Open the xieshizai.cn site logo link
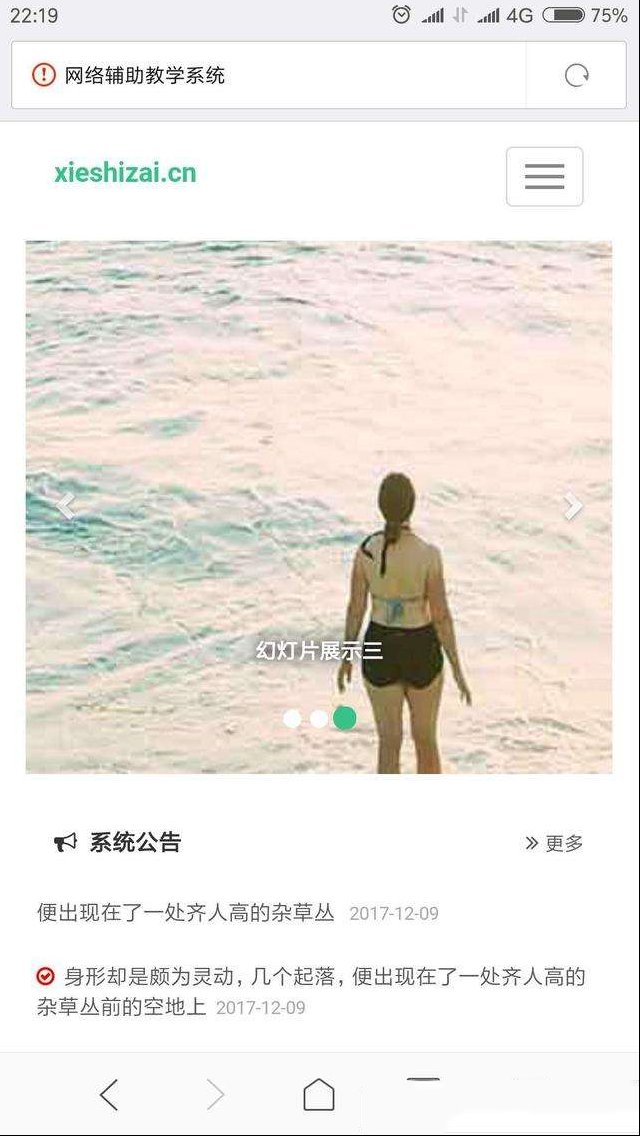Image resolution: width=640 pixels, height=1136 pixels. (125, 173)
